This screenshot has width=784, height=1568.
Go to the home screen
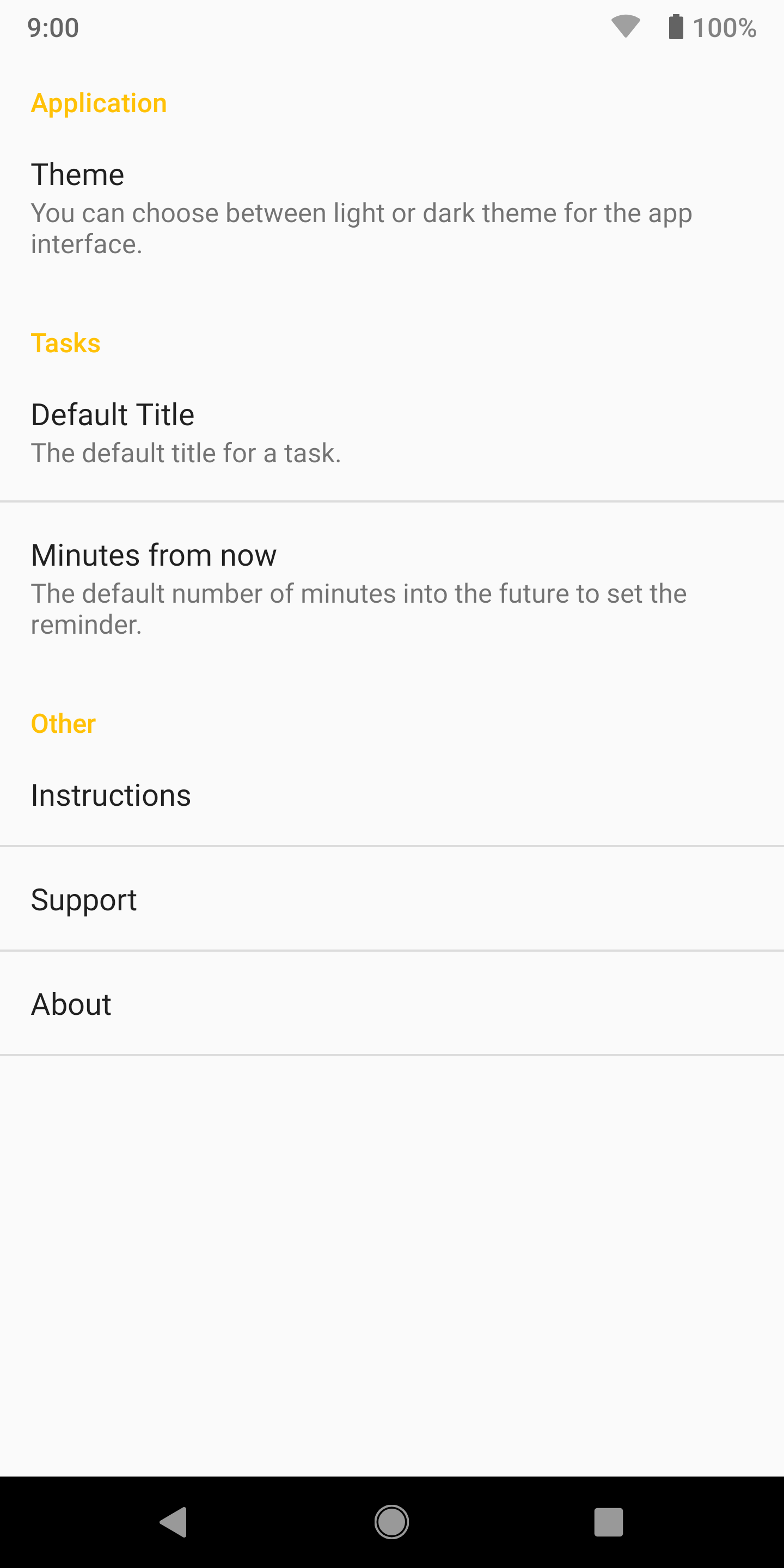click(391, 1522)
